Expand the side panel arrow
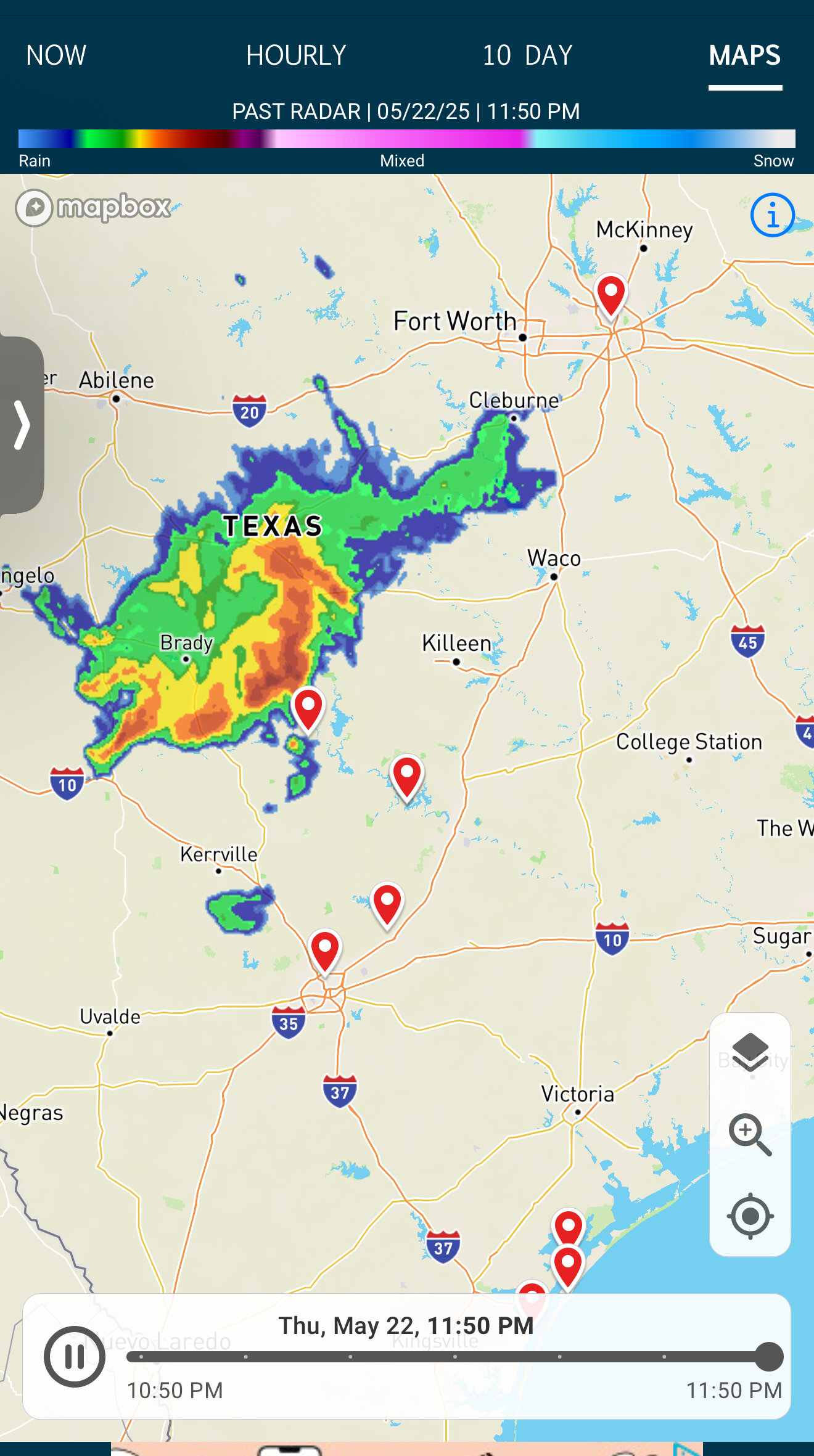 (22, 425)
